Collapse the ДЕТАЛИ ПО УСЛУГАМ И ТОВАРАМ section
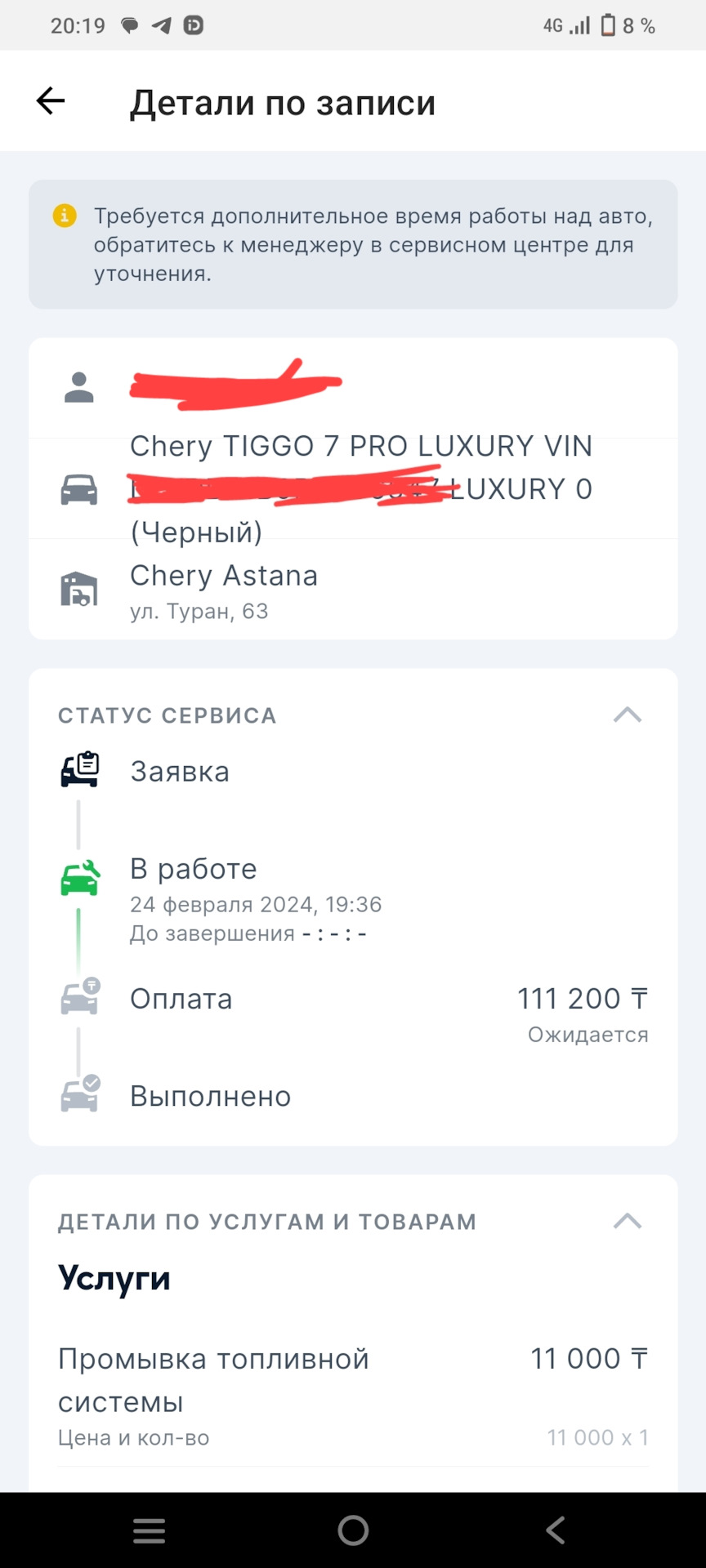 point(627,1221)
